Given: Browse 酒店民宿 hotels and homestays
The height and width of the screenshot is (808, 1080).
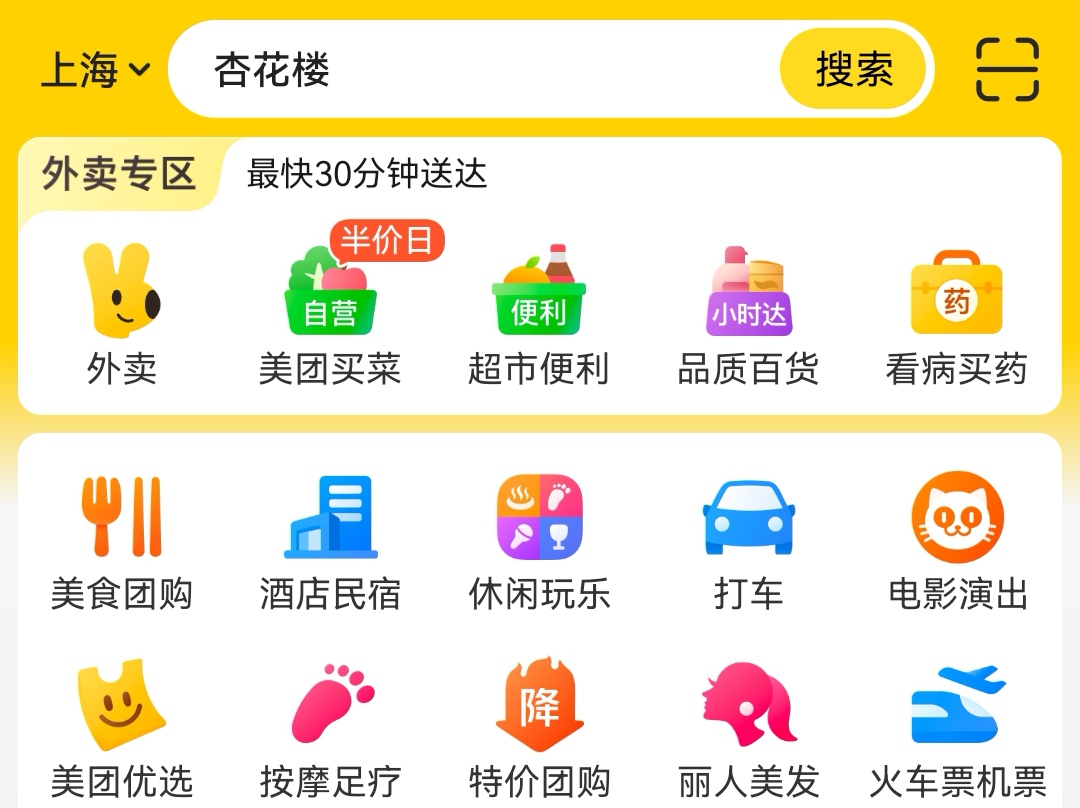Looking at the screenshot, I should [330, 542].
